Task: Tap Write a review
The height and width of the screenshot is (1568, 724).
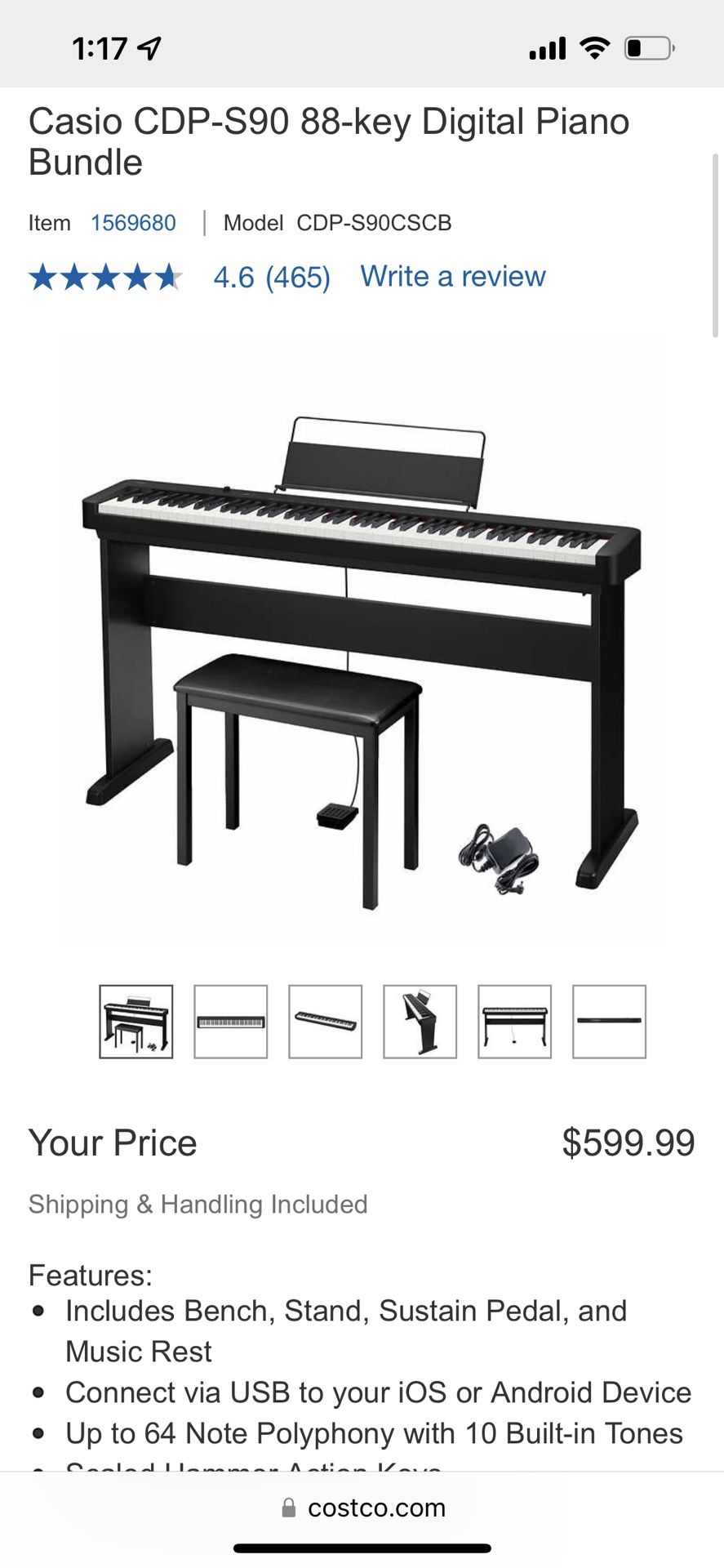Action: click(x=453, y=277)
